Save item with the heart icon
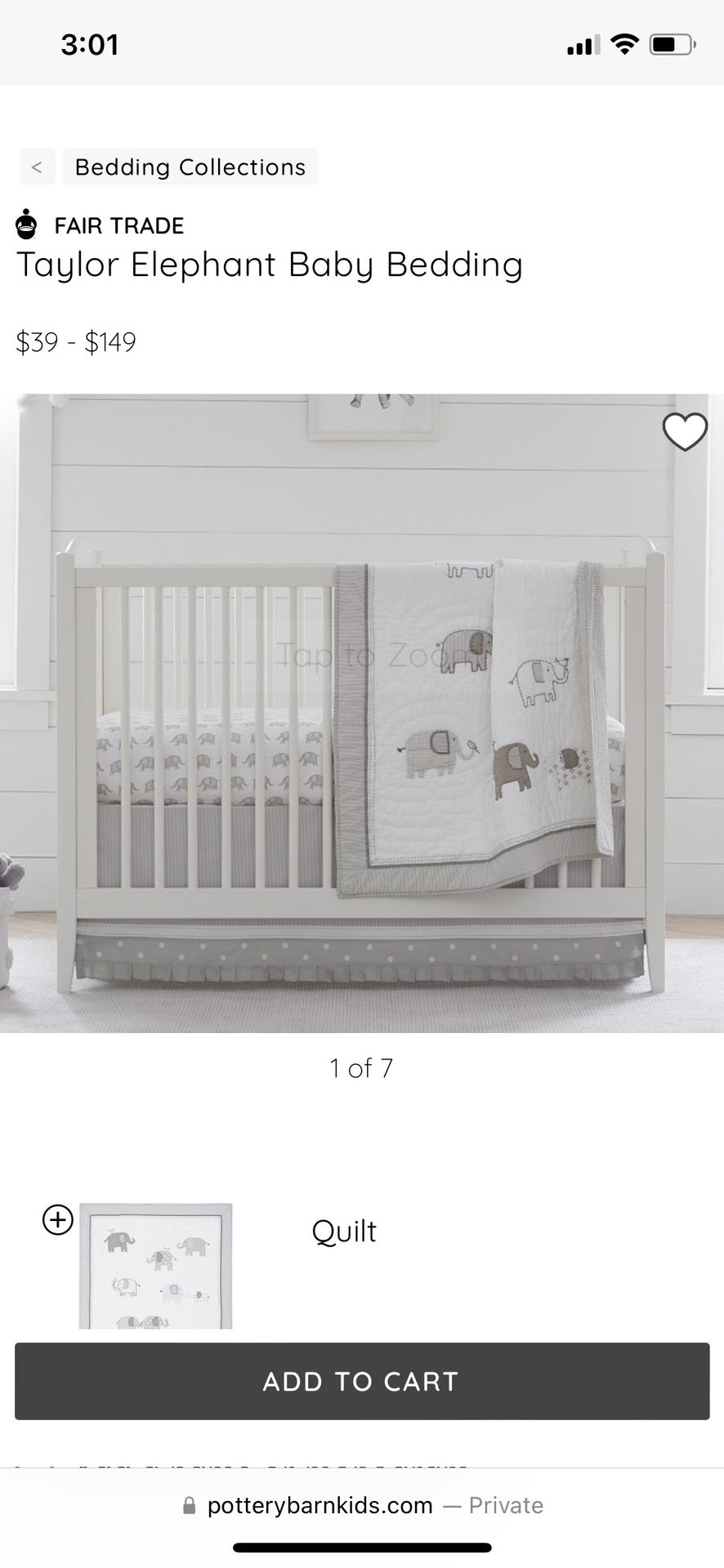Viewport: 724px width, 1568px height. [684, 432]
